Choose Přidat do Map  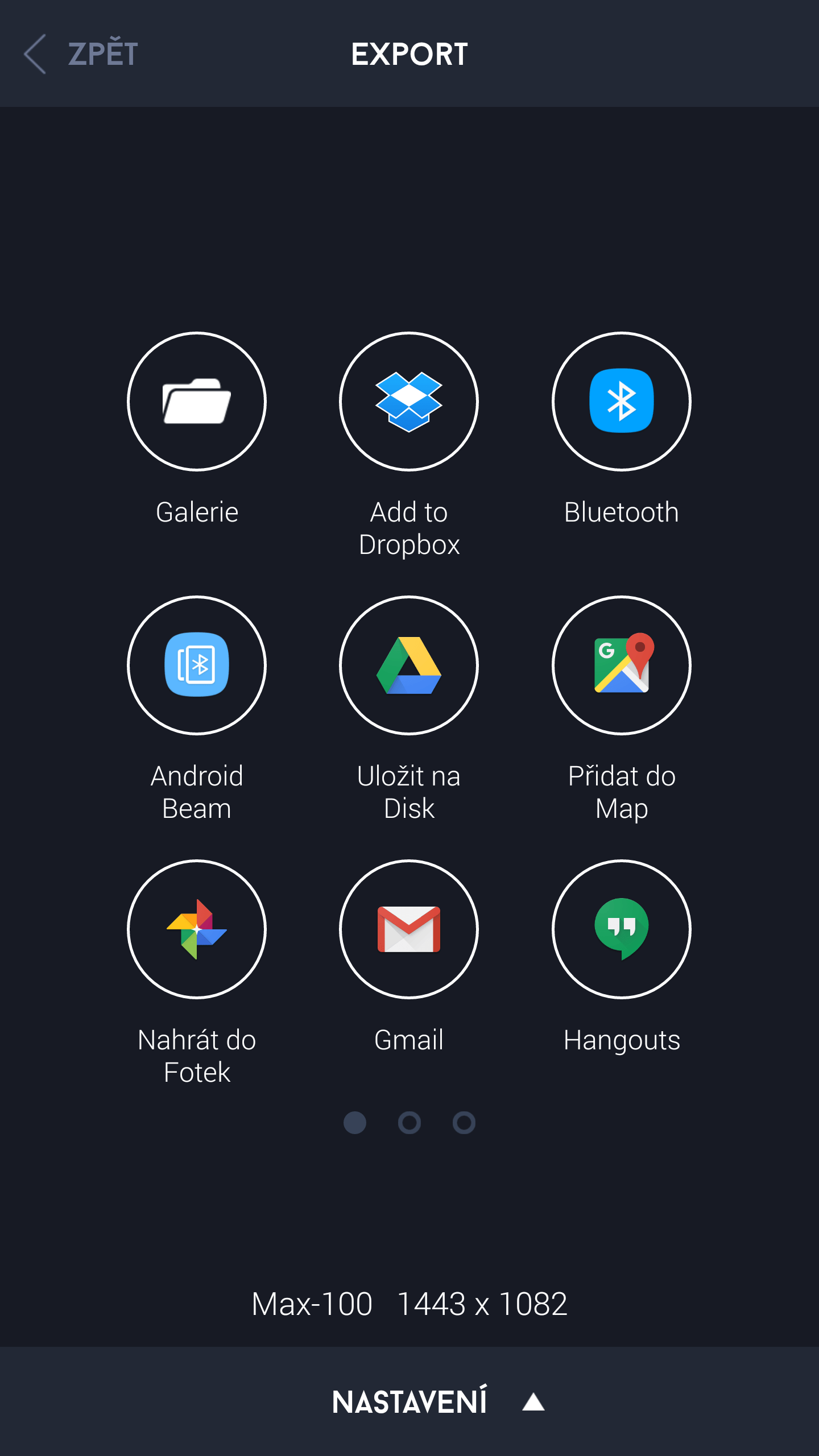pyautogui.click(x=622, y=665)
